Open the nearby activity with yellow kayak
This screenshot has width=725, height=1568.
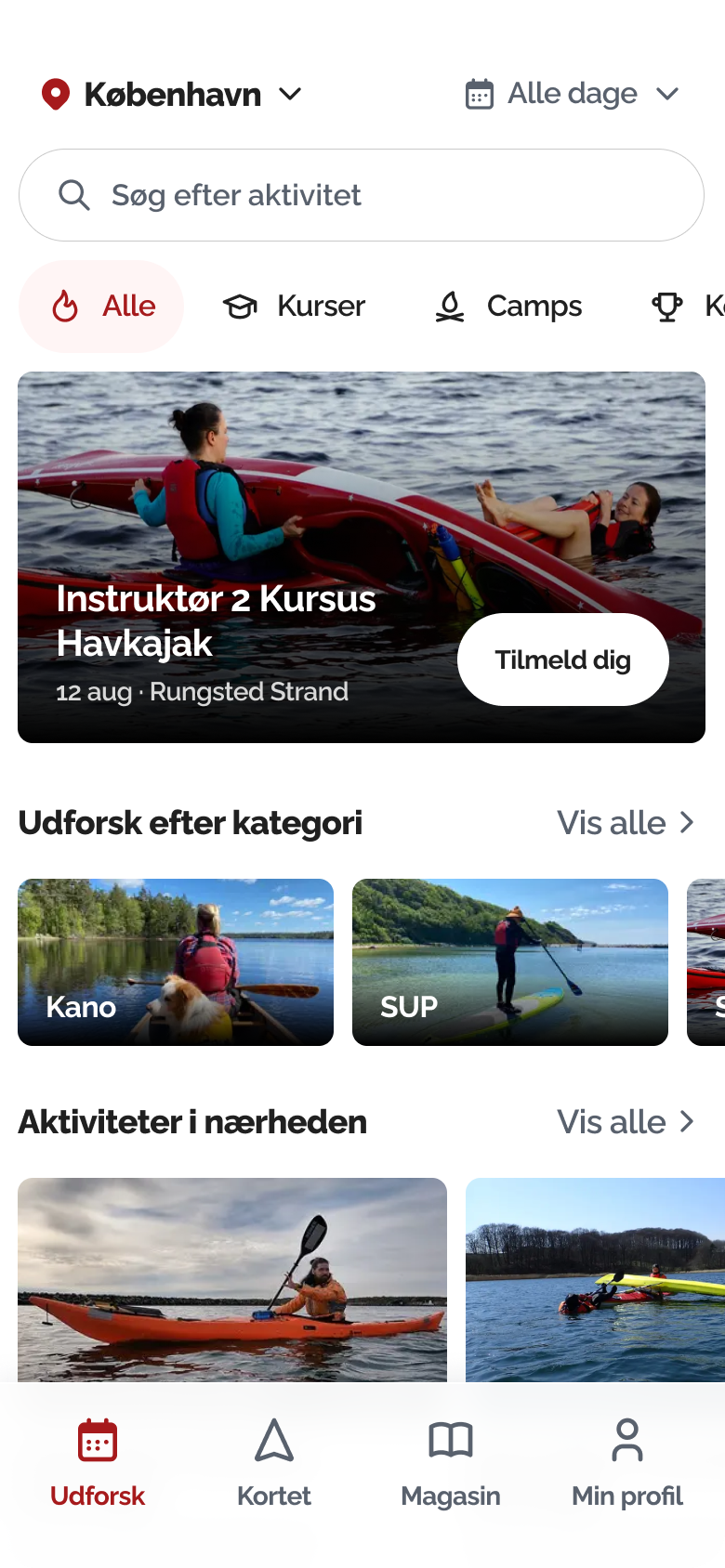pos(595,1279)
